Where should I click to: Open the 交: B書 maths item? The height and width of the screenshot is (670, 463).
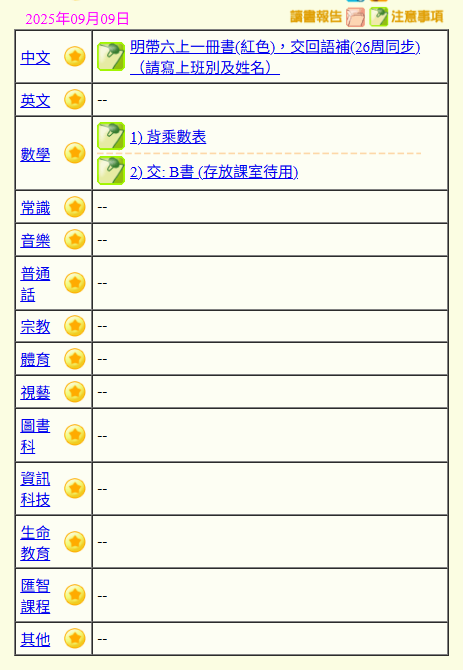coord(214,172)
